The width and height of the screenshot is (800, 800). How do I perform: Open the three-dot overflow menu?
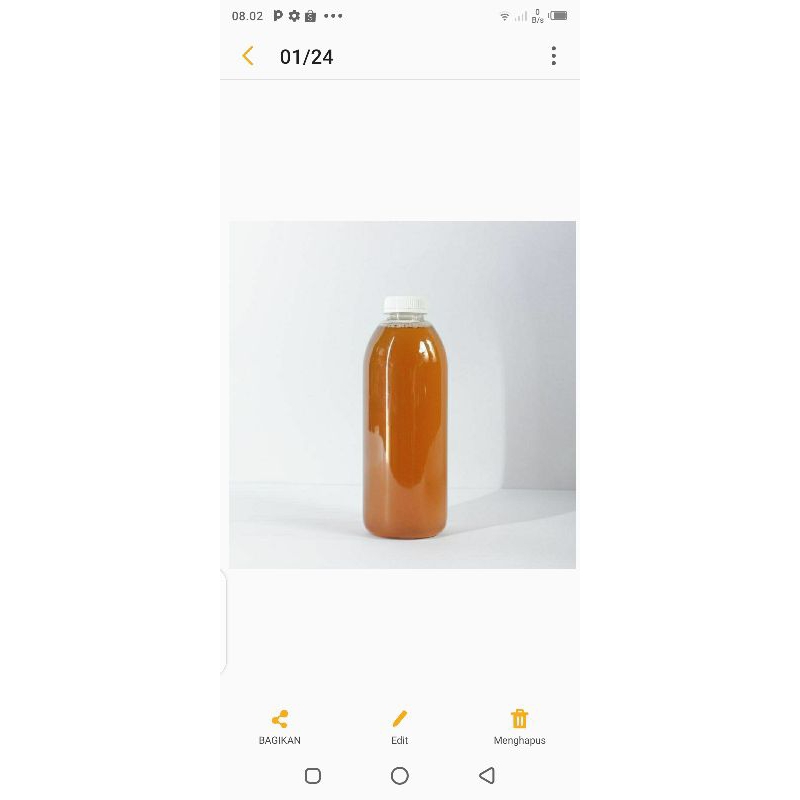(x=553, y=57)
